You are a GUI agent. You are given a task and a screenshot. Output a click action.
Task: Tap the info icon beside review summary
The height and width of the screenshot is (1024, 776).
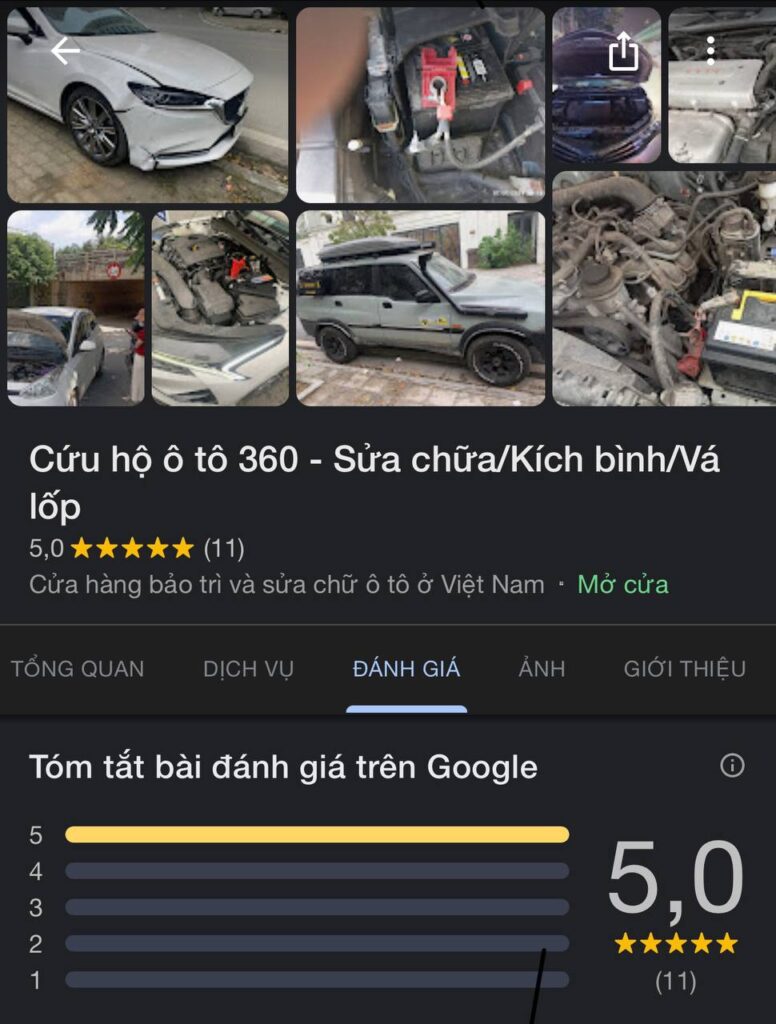point(732,766)
